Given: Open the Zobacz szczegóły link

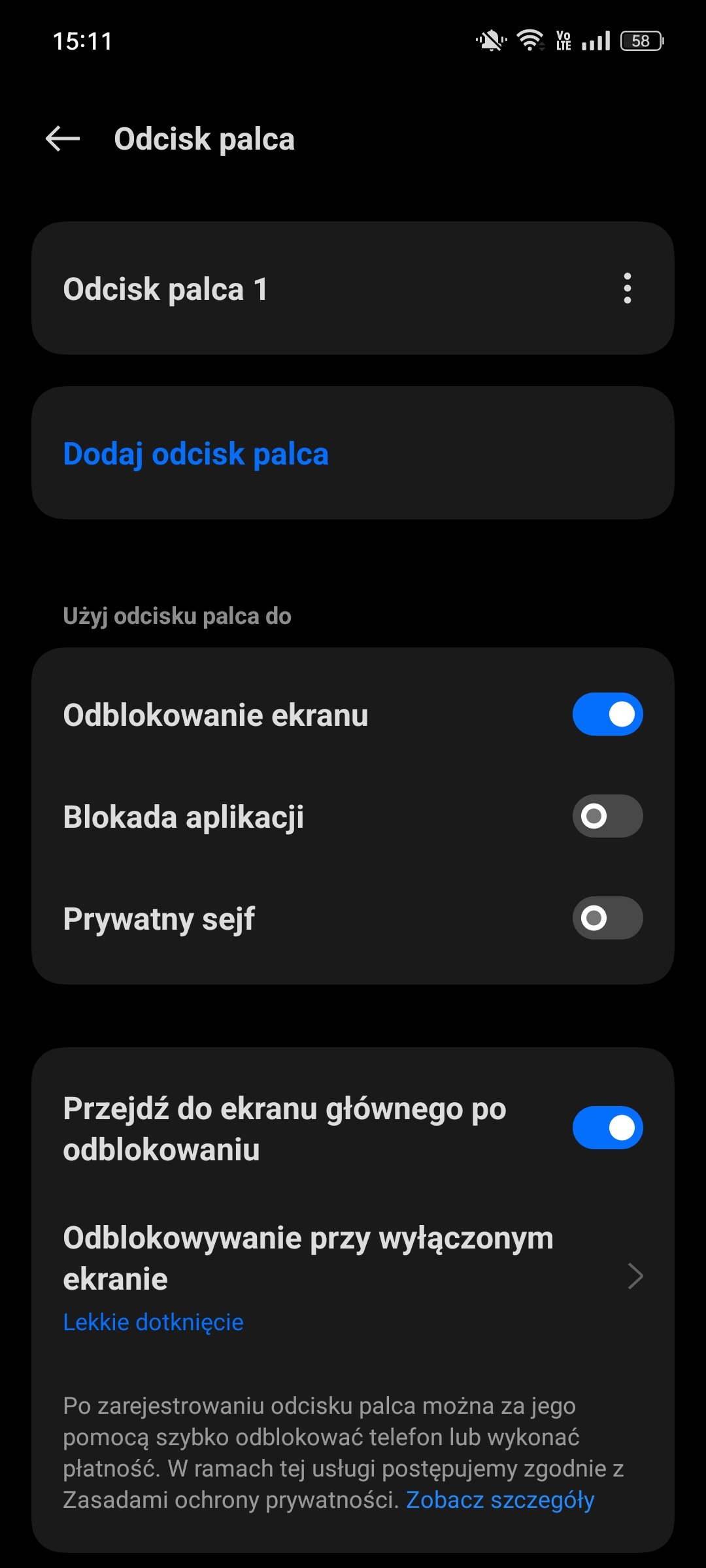Looking at the screenshot, I should point(500,1500).
